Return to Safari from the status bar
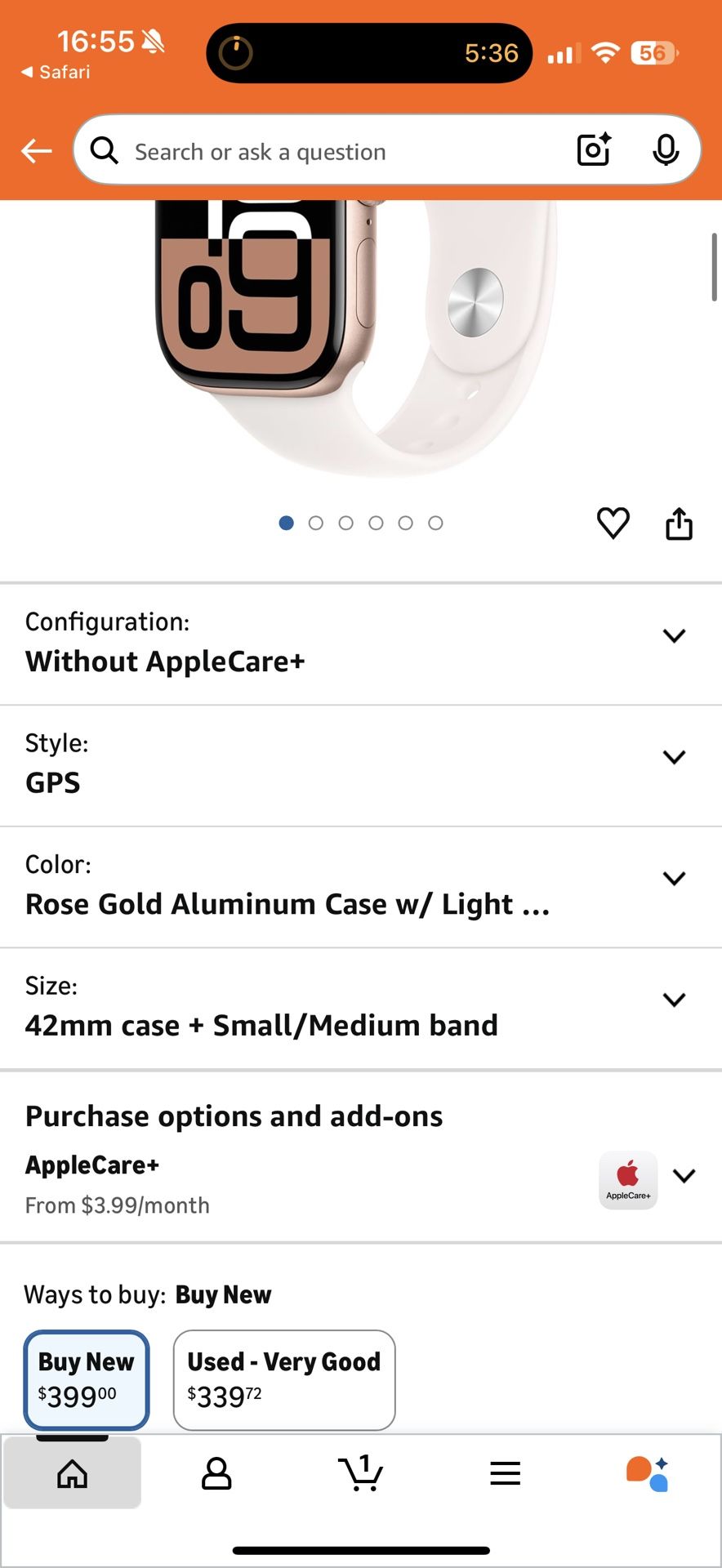The image size is (722, 1568). click(x=56, y=72)
